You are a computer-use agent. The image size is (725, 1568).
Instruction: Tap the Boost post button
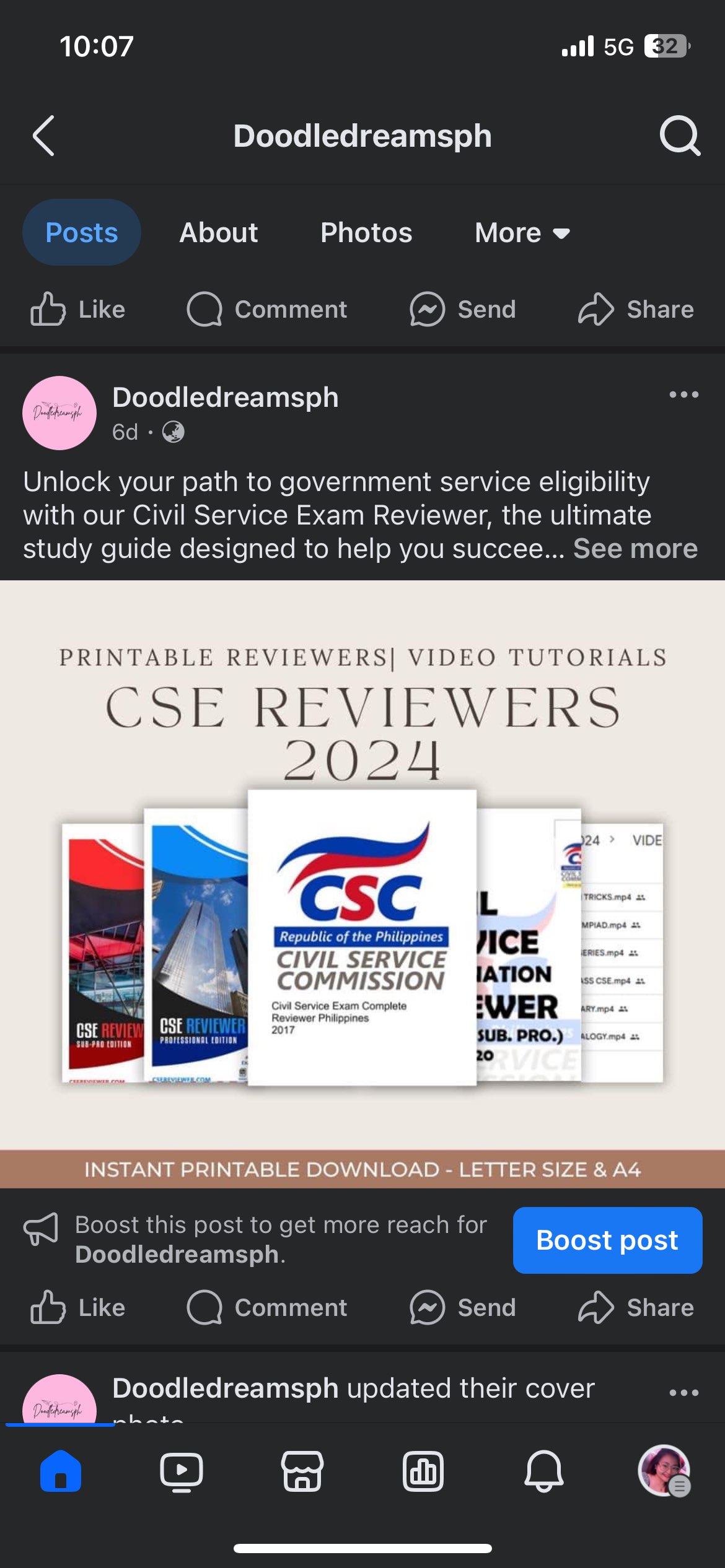[x=607, y=1240]
